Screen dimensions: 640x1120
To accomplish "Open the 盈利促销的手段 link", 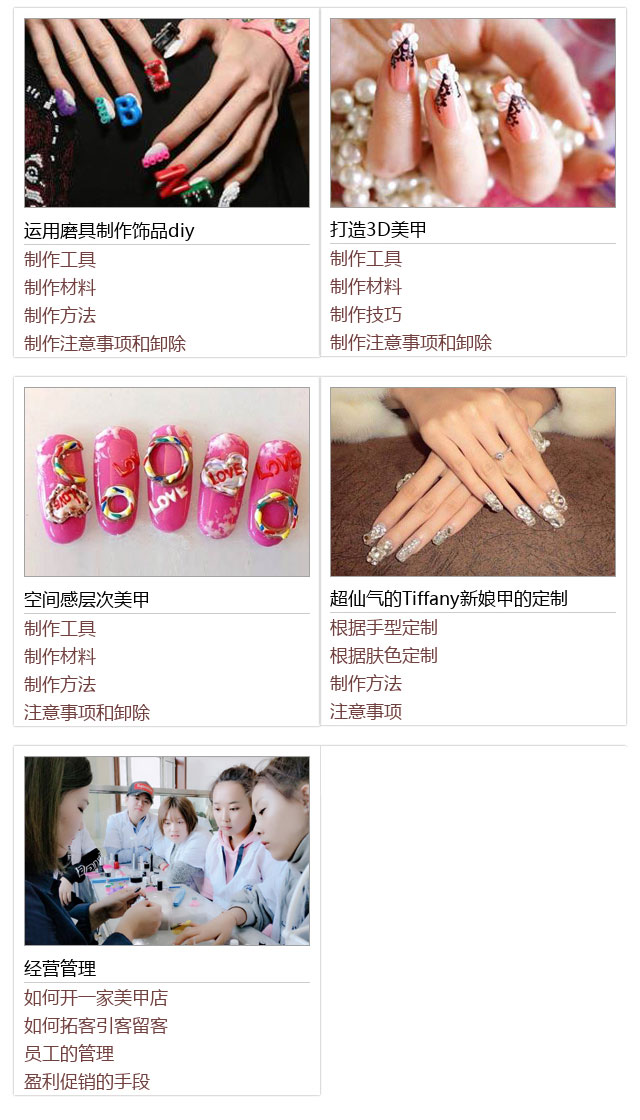I will [87, 1082].
